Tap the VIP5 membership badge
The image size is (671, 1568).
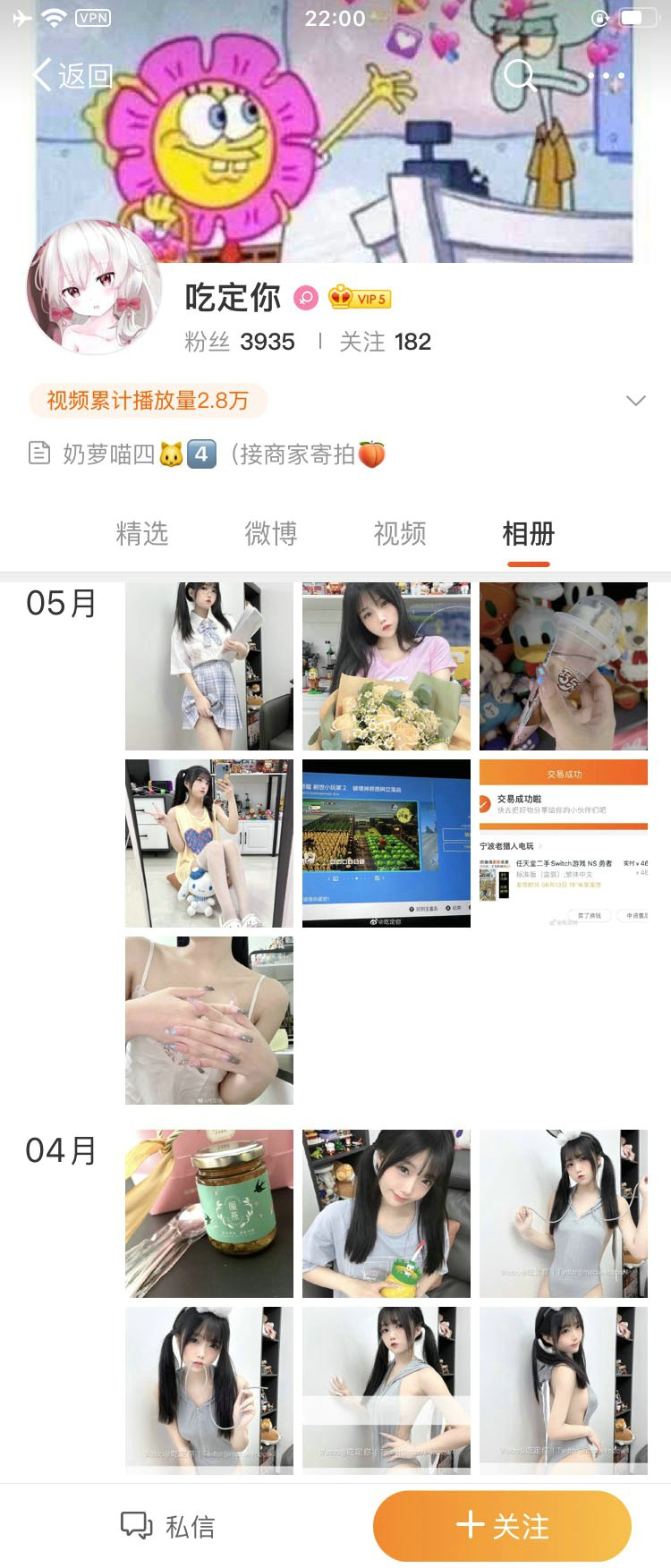click(361, 298)
